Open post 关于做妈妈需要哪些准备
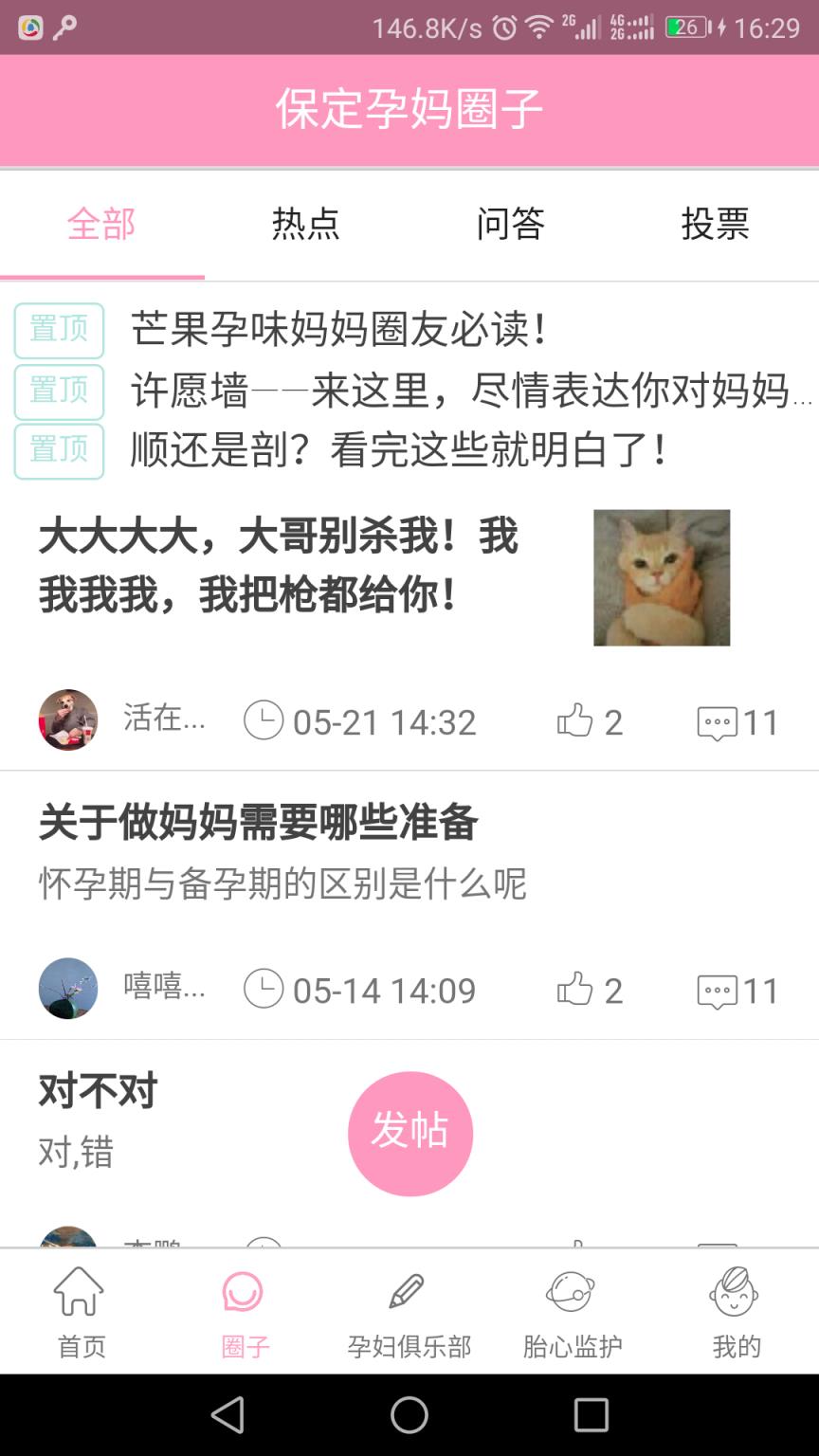The height and width of the screenshot is (1456, 819). [x=258, y=823]
